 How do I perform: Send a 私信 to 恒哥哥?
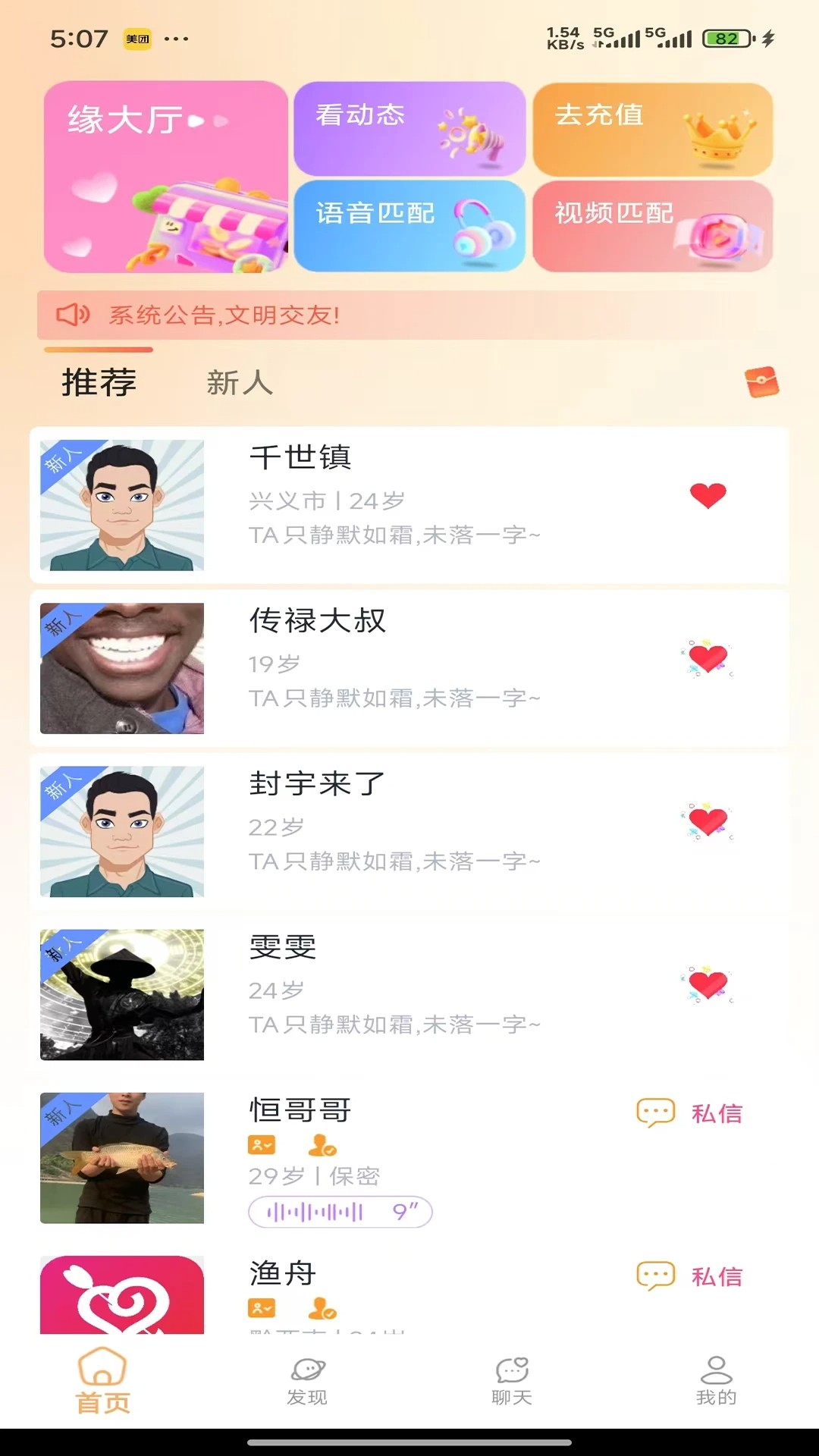(x=690, y=1113)
